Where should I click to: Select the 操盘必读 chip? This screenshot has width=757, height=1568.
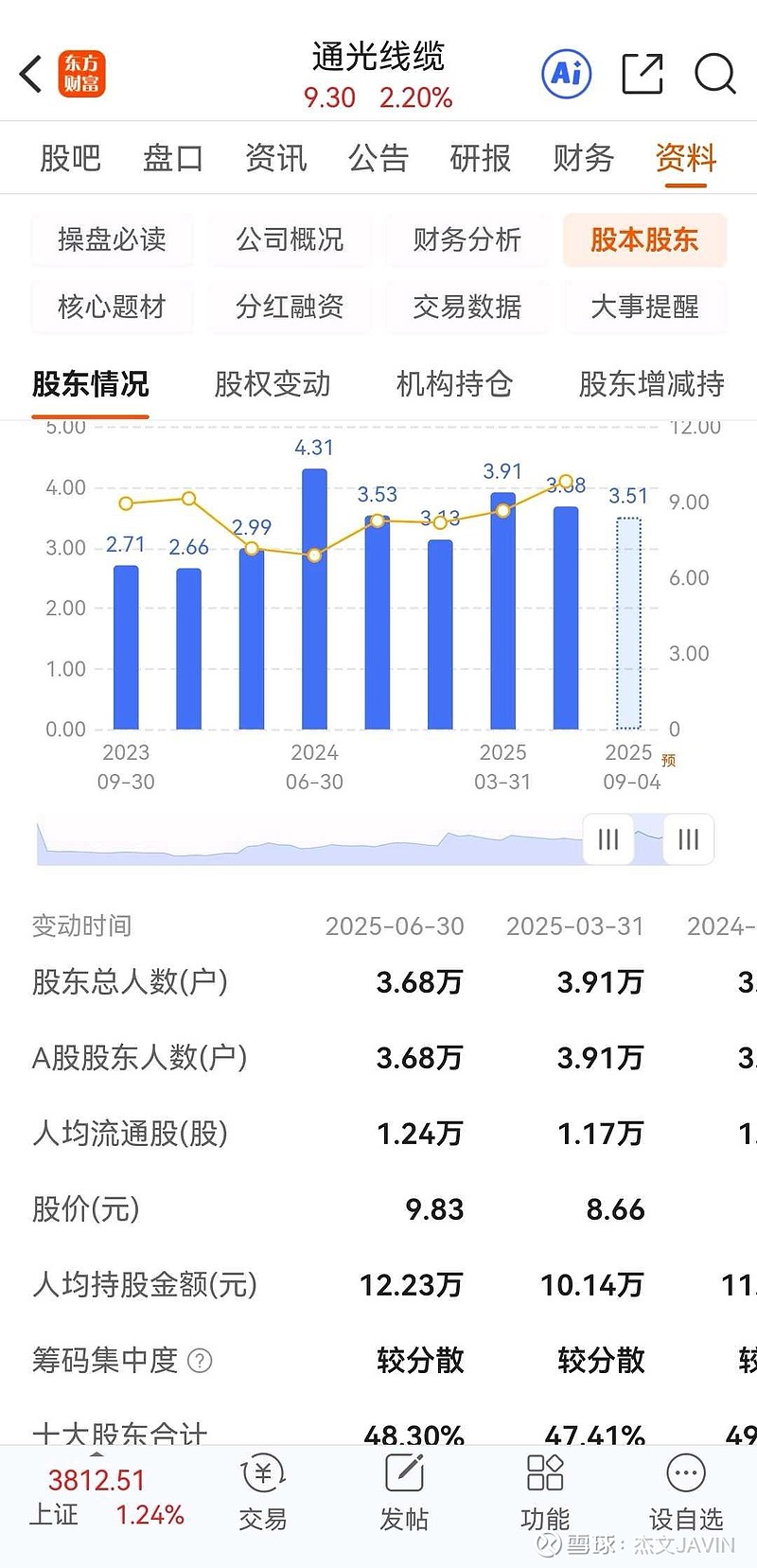[x=112, y=239]
